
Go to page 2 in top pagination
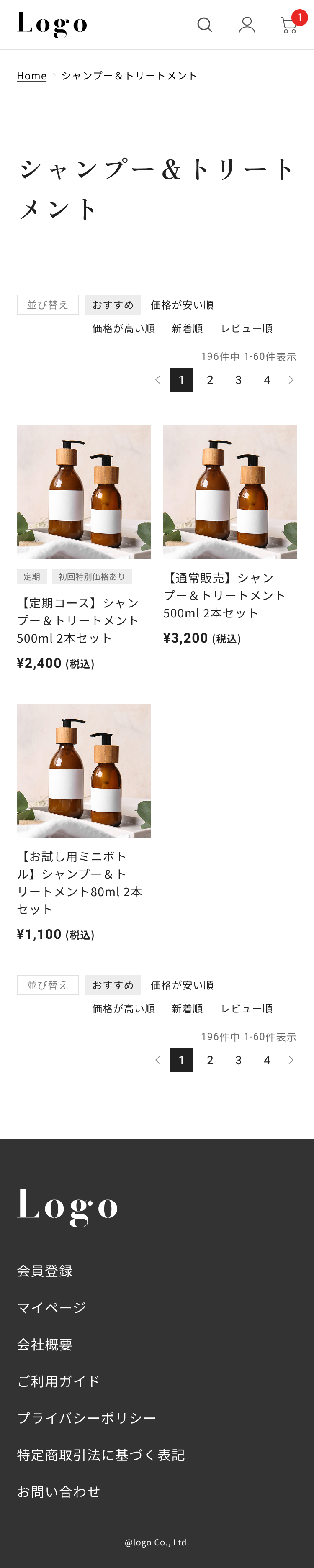pos(210,380)
